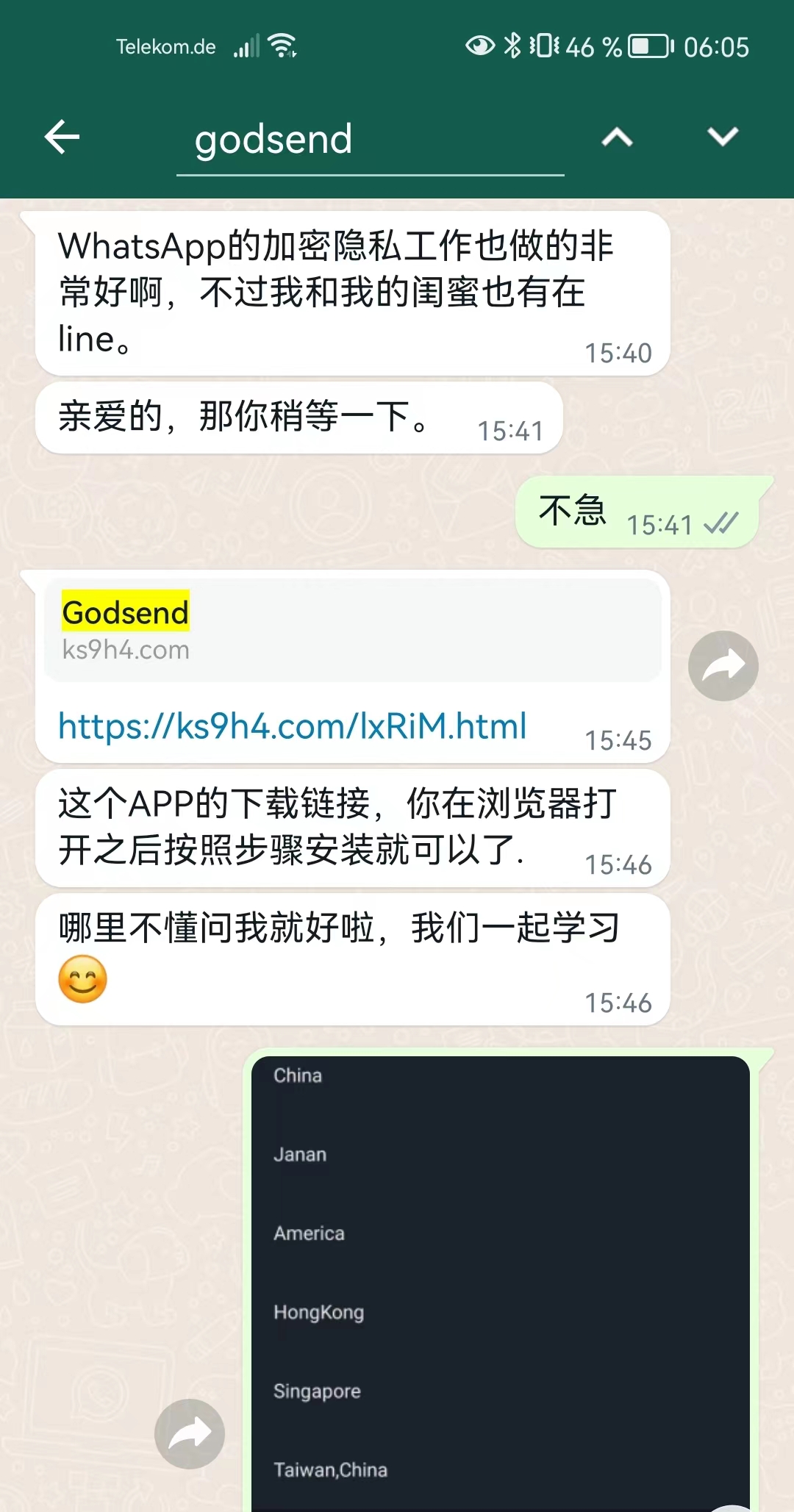Forward the country list image

[x=189, y=1433]
